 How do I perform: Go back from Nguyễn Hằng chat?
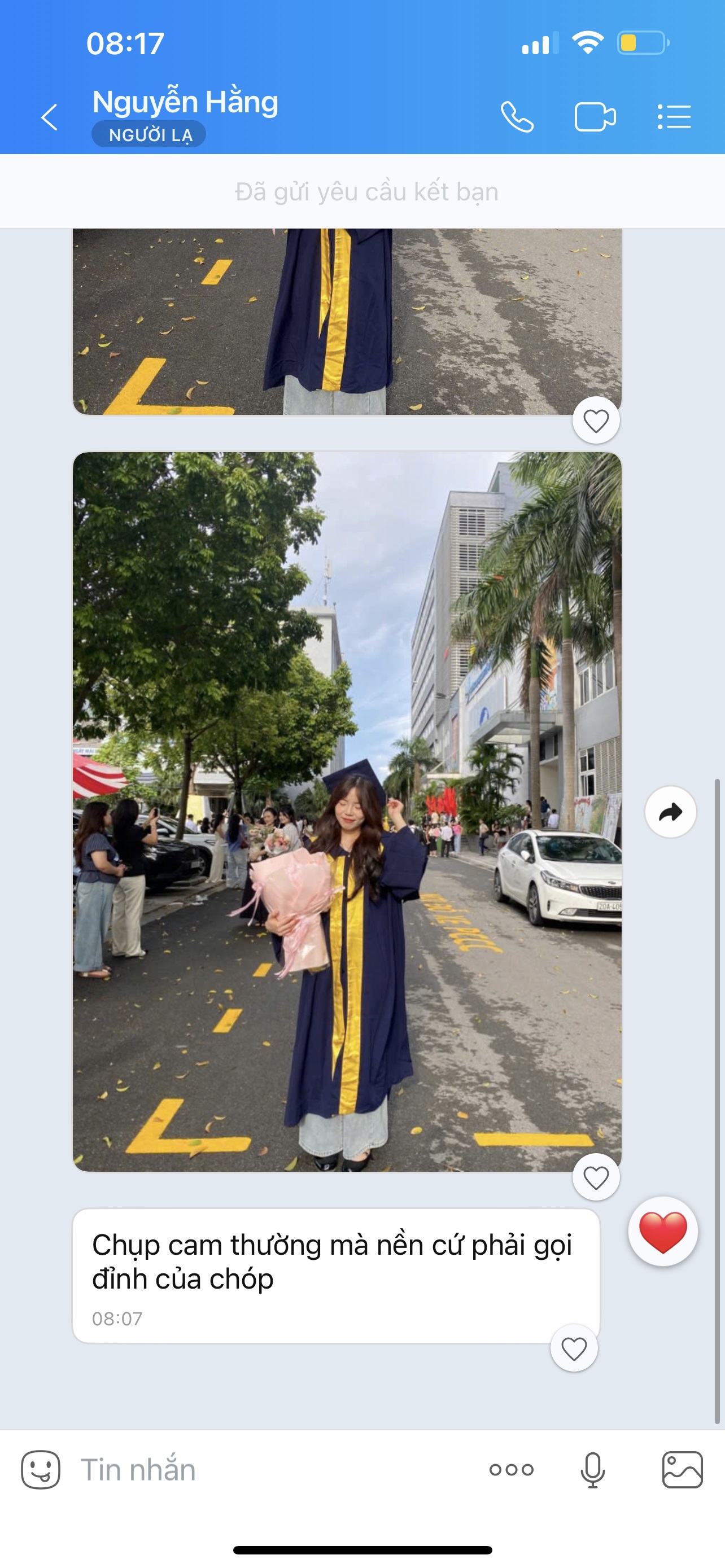[49, 117]
